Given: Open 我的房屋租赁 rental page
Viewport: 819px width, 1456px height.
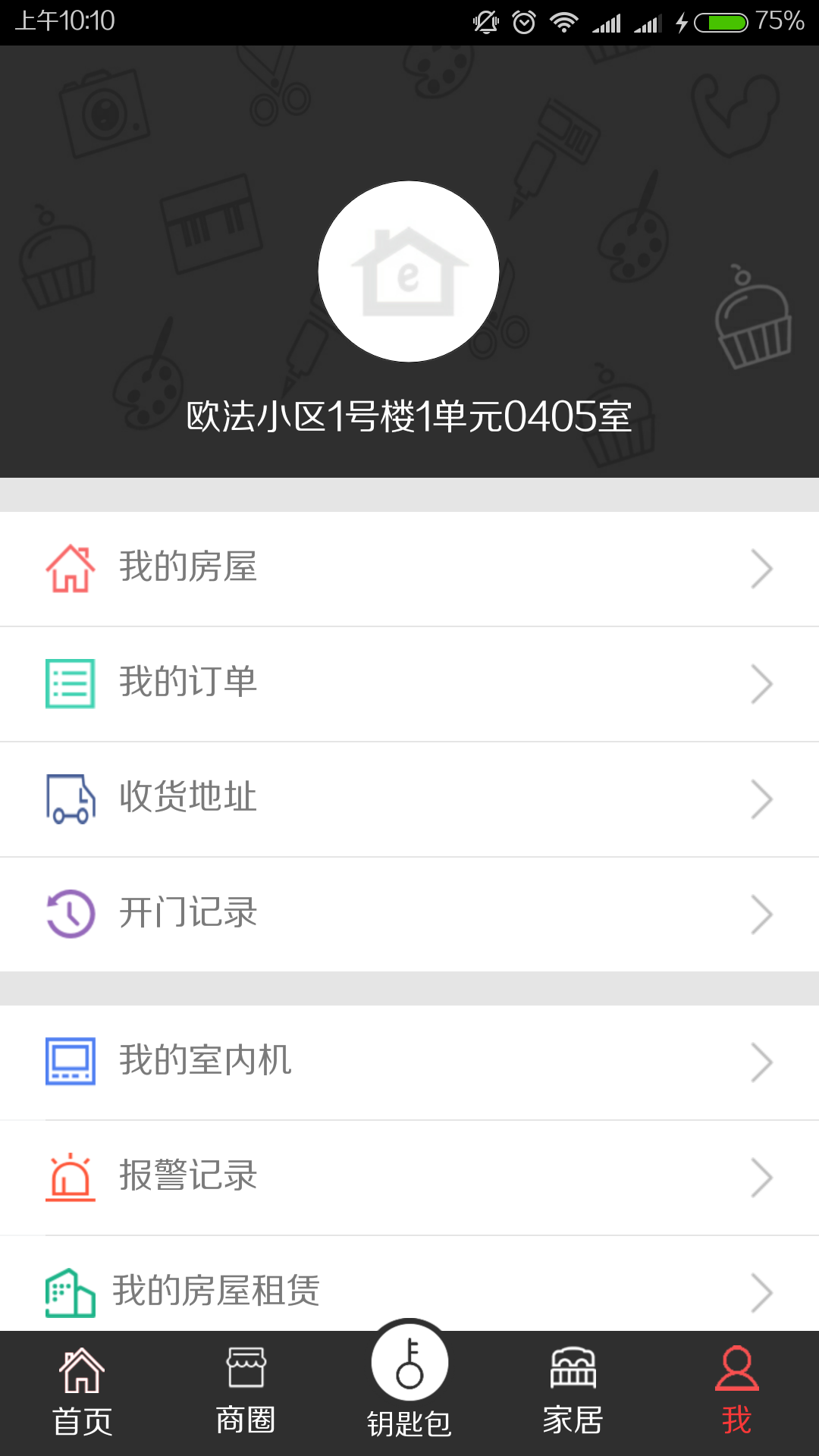Looking at the screenshot, I should coord(217,1289).
